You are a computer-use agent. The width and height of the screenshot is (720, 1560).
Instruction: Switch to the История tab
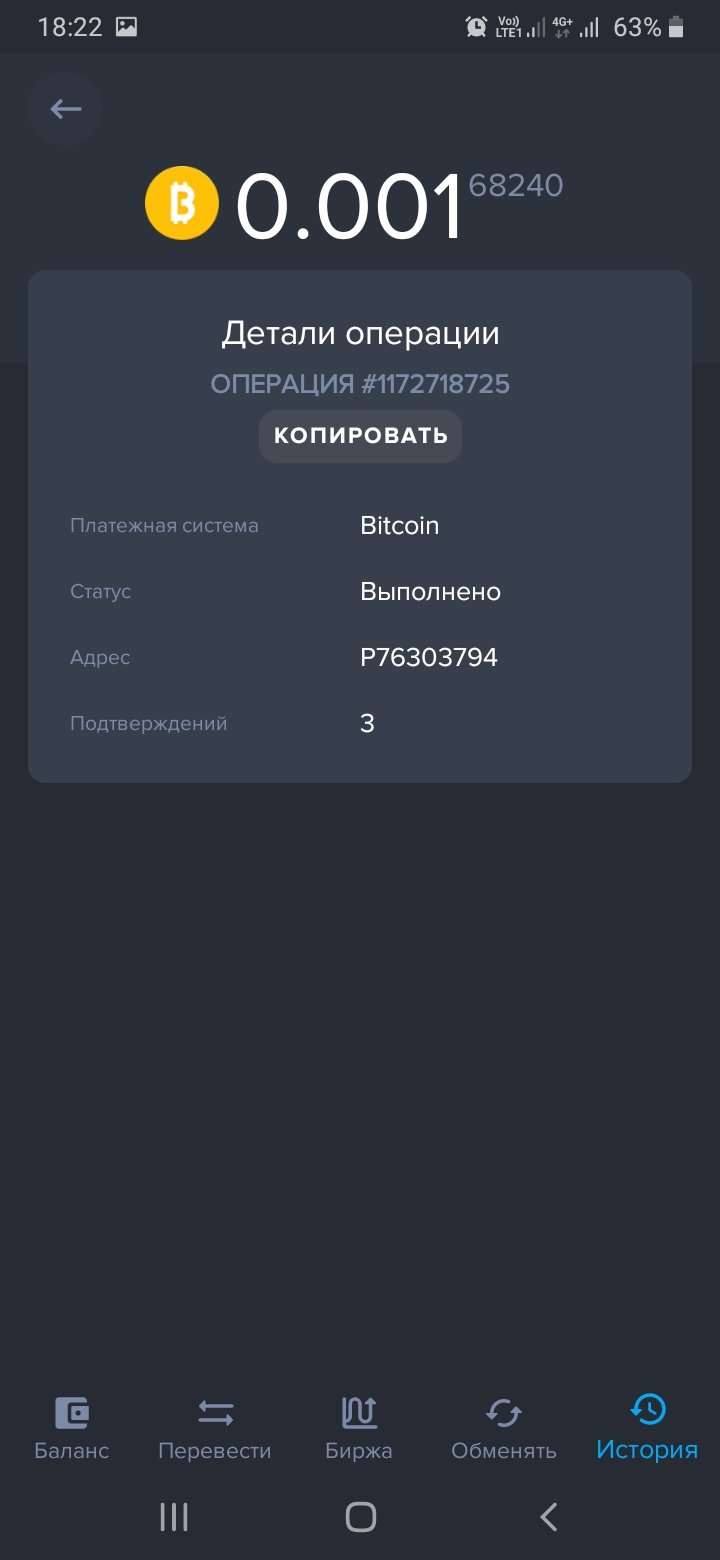647,1428
